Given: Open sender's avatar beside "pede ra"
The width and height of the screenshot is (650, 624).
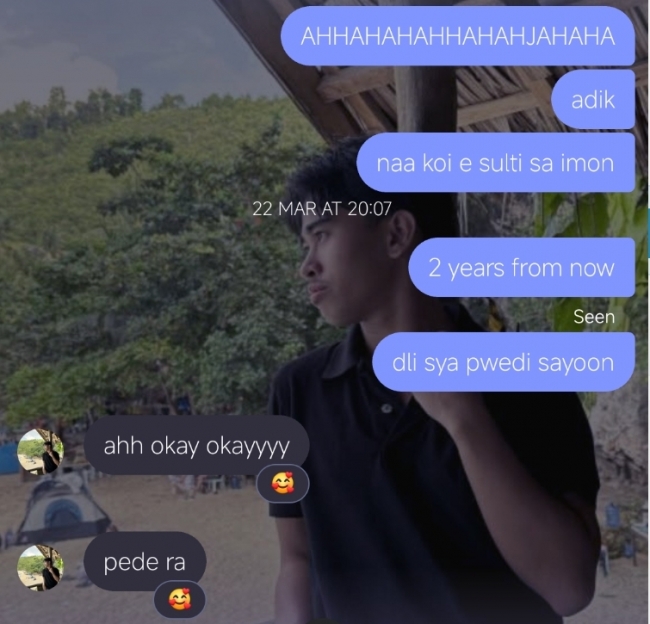Looking at the screenshot, I should tap(40, 566).
